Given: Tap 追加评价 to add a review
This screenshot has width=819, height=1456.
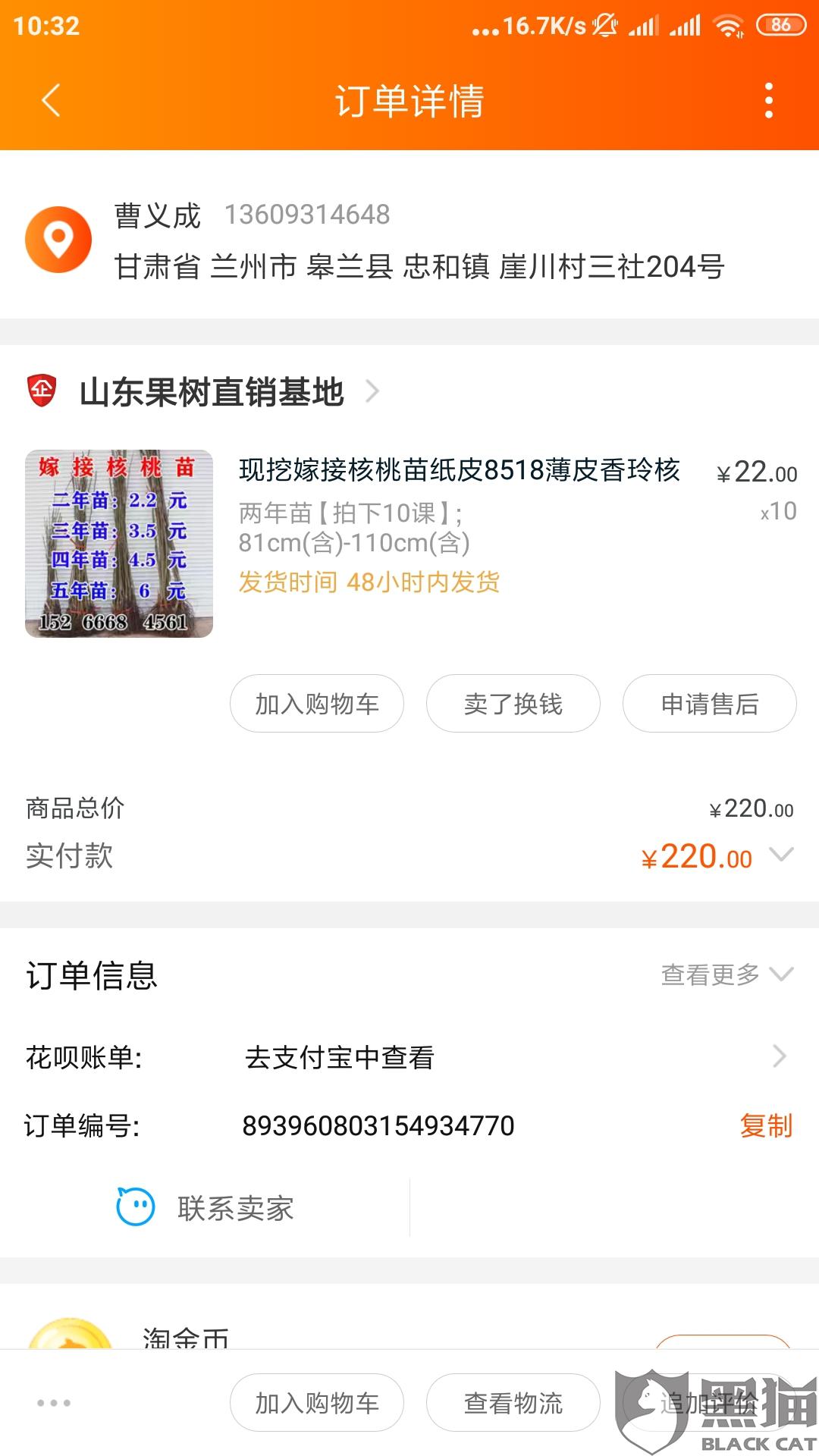Looking at the screenshot, I should click(x=710, y=1403).
